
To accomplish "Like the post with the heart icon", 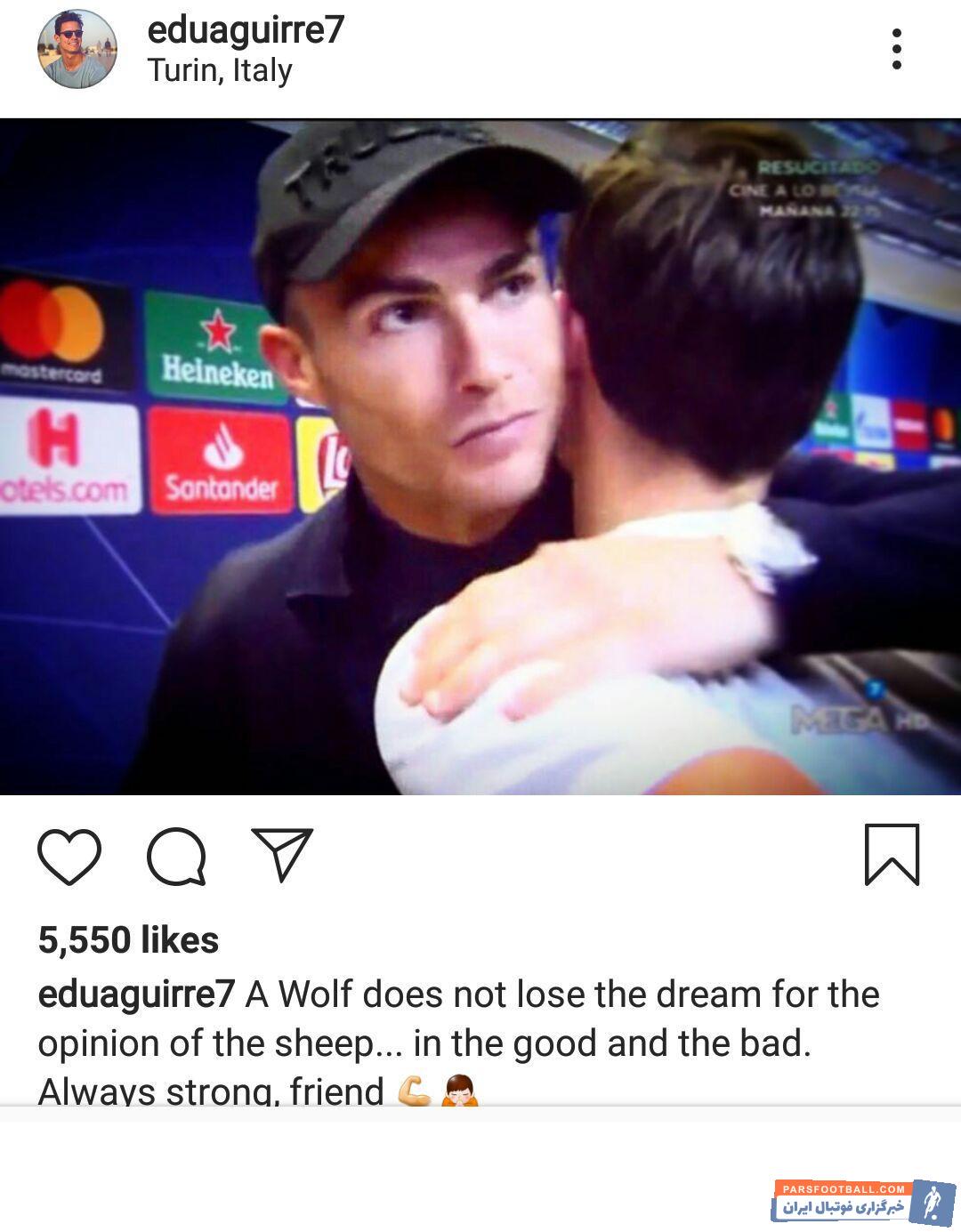I will [x=69, y=857].
